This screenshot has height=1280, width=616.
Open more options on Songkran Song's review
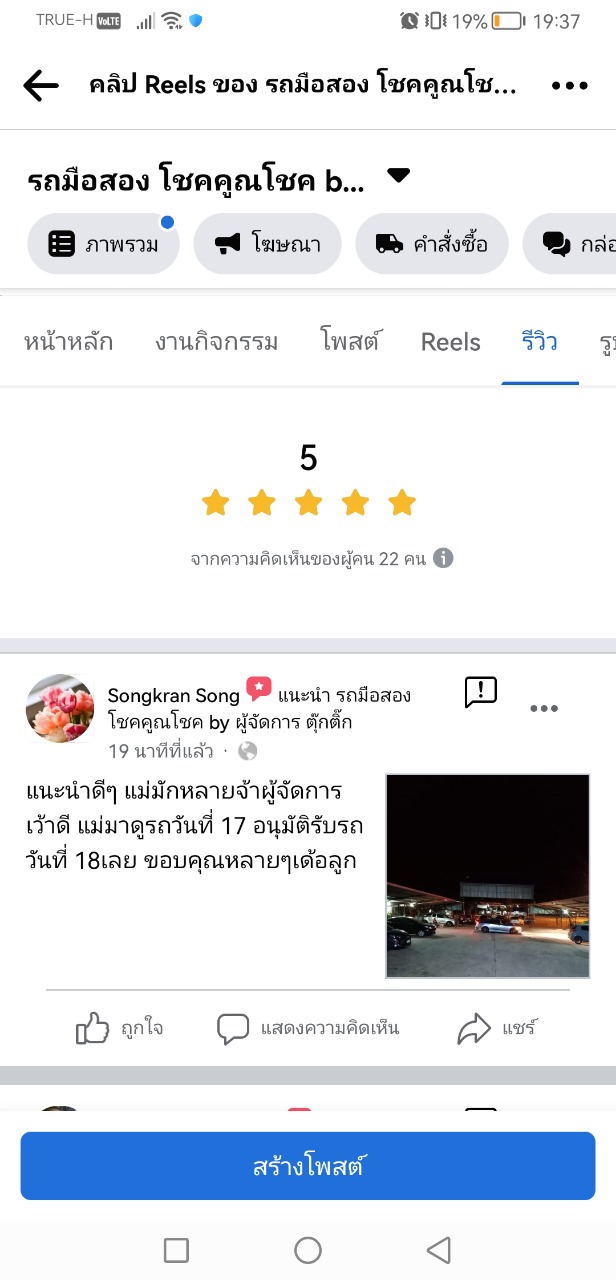544,709
